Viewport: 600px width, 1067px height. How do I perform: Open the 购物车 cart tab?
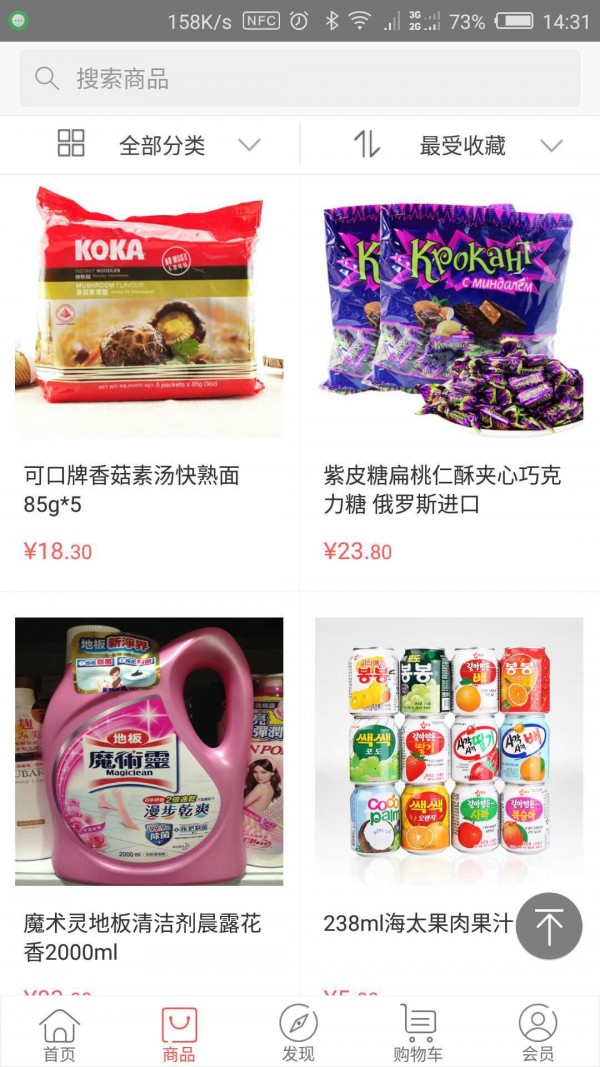418,1034
